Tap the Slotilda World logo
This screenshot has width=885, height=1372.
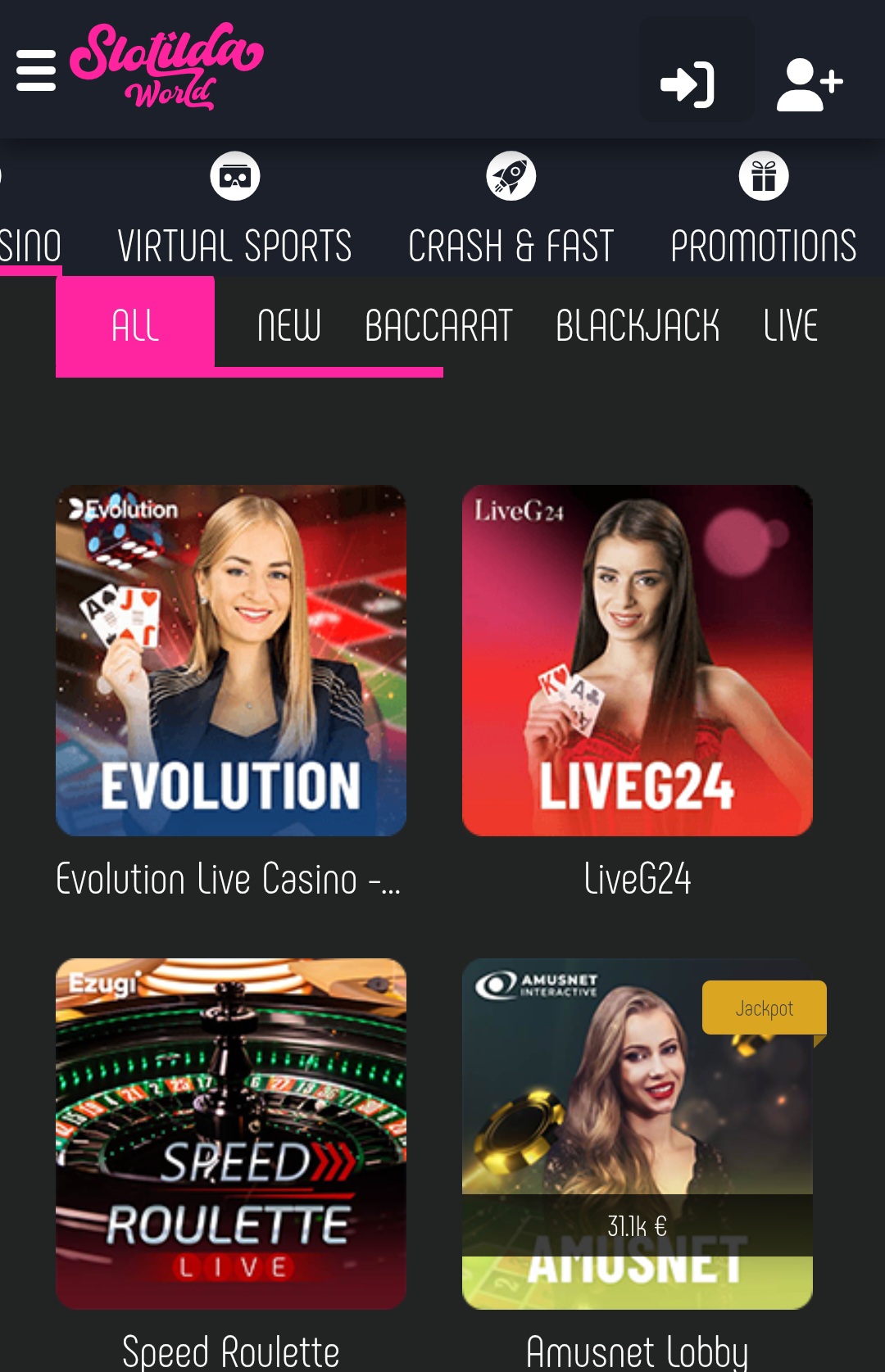tap(167, 67)
